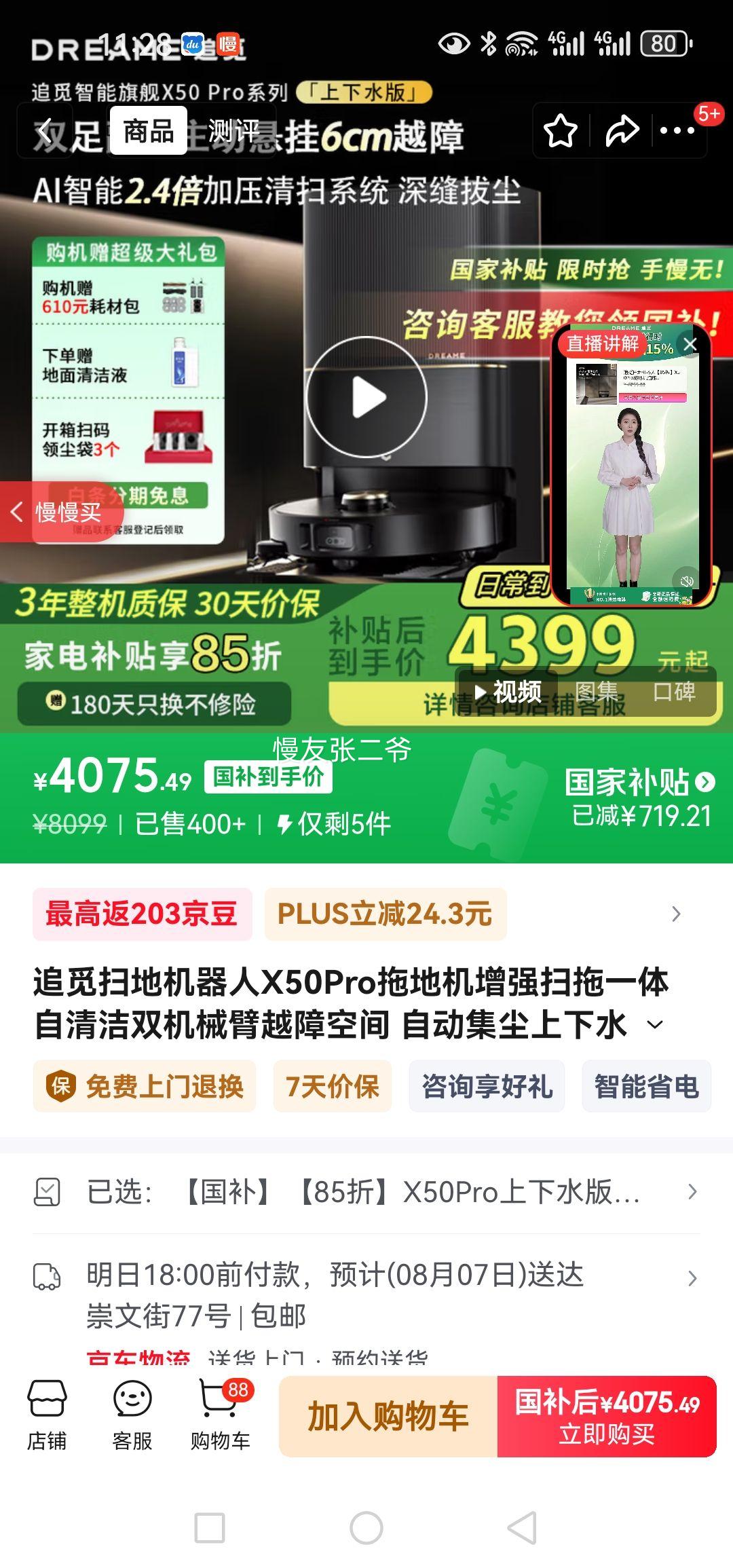733x1568 pixels.
Task: Close the 直播讲解 livestream popup
Action: point(691,344)
